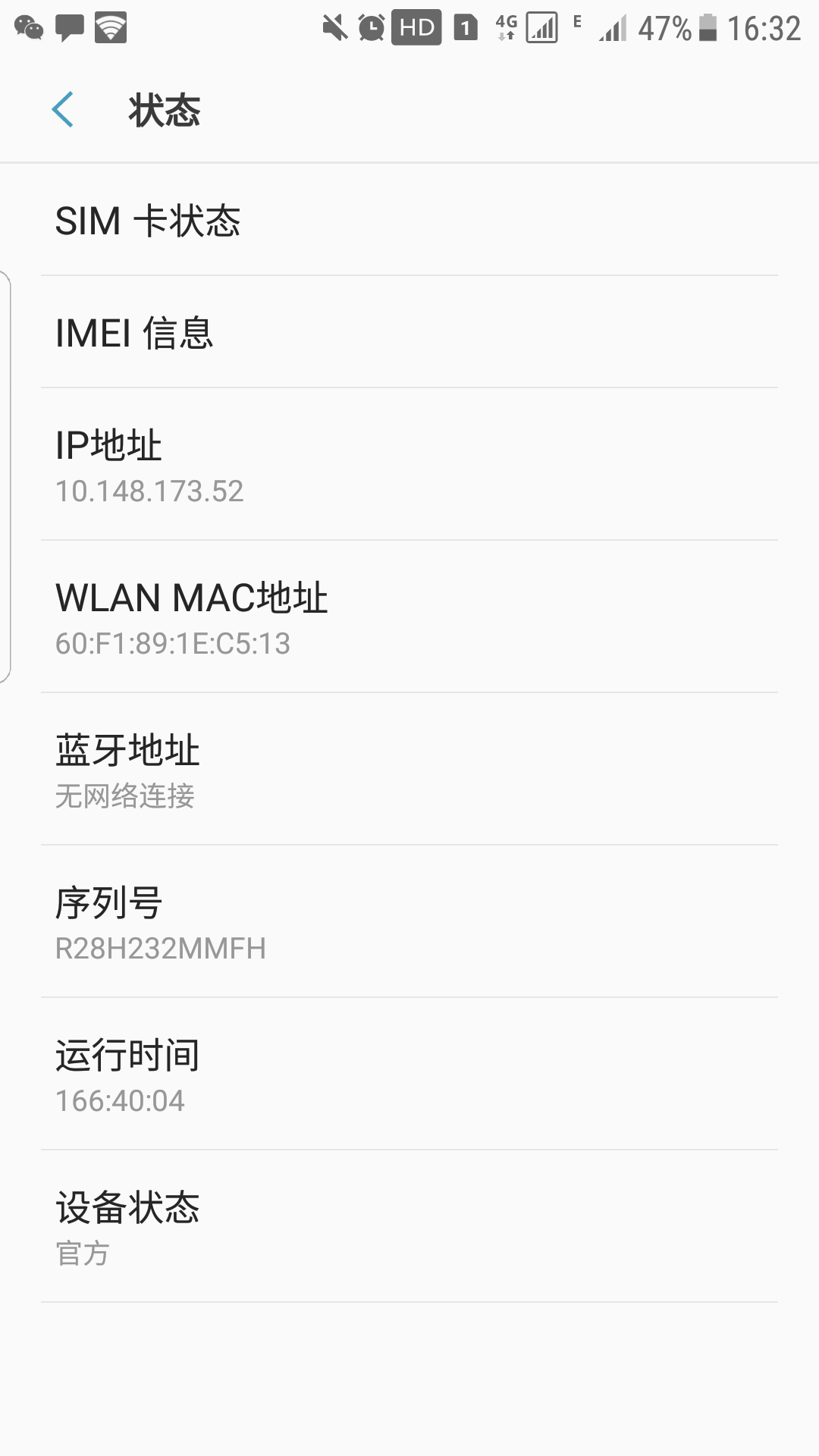
Task: Go back from the 状态 screen
Action: tap(63, 110)
